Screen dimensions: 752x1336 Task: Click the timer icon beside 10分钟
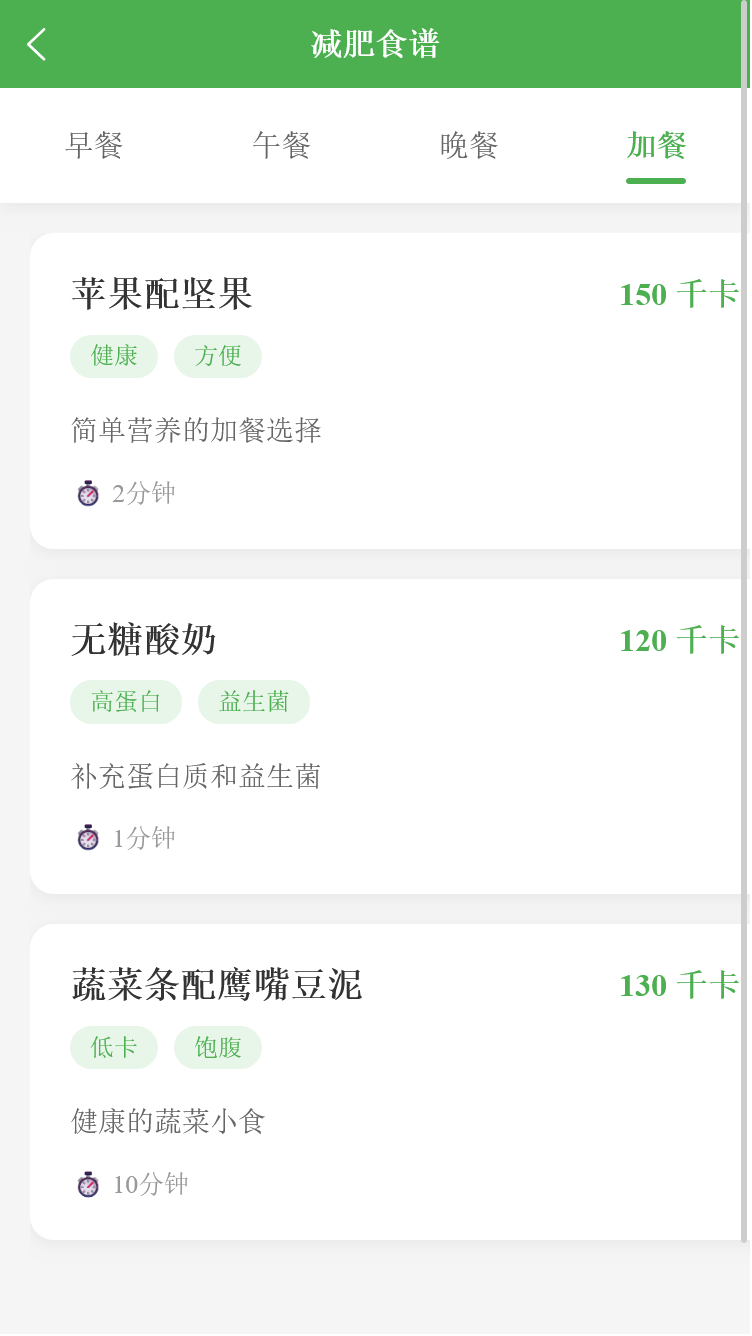pyautogui.click(x=88, y=1184)
